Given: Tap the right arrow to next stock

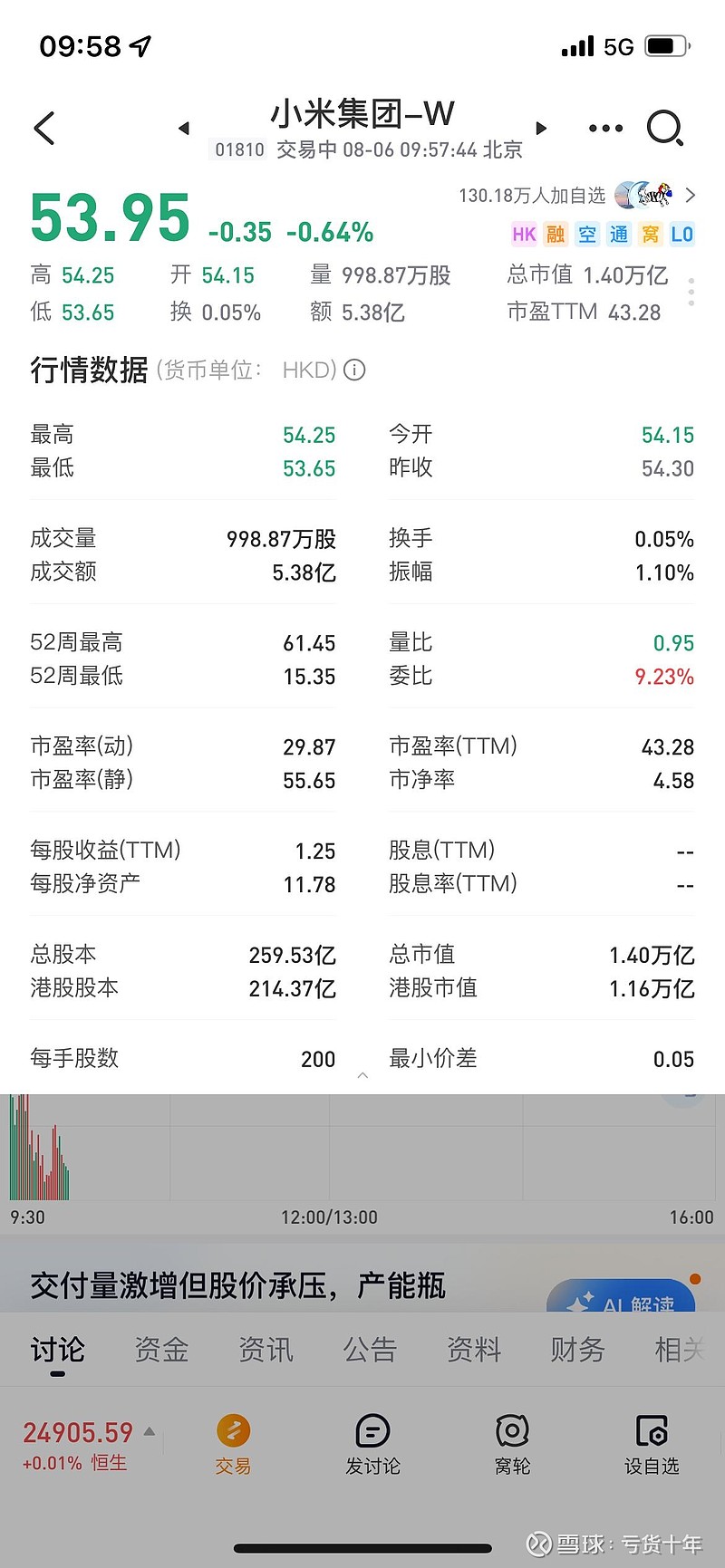Looking at the screenshot, I should pos(541,130).
